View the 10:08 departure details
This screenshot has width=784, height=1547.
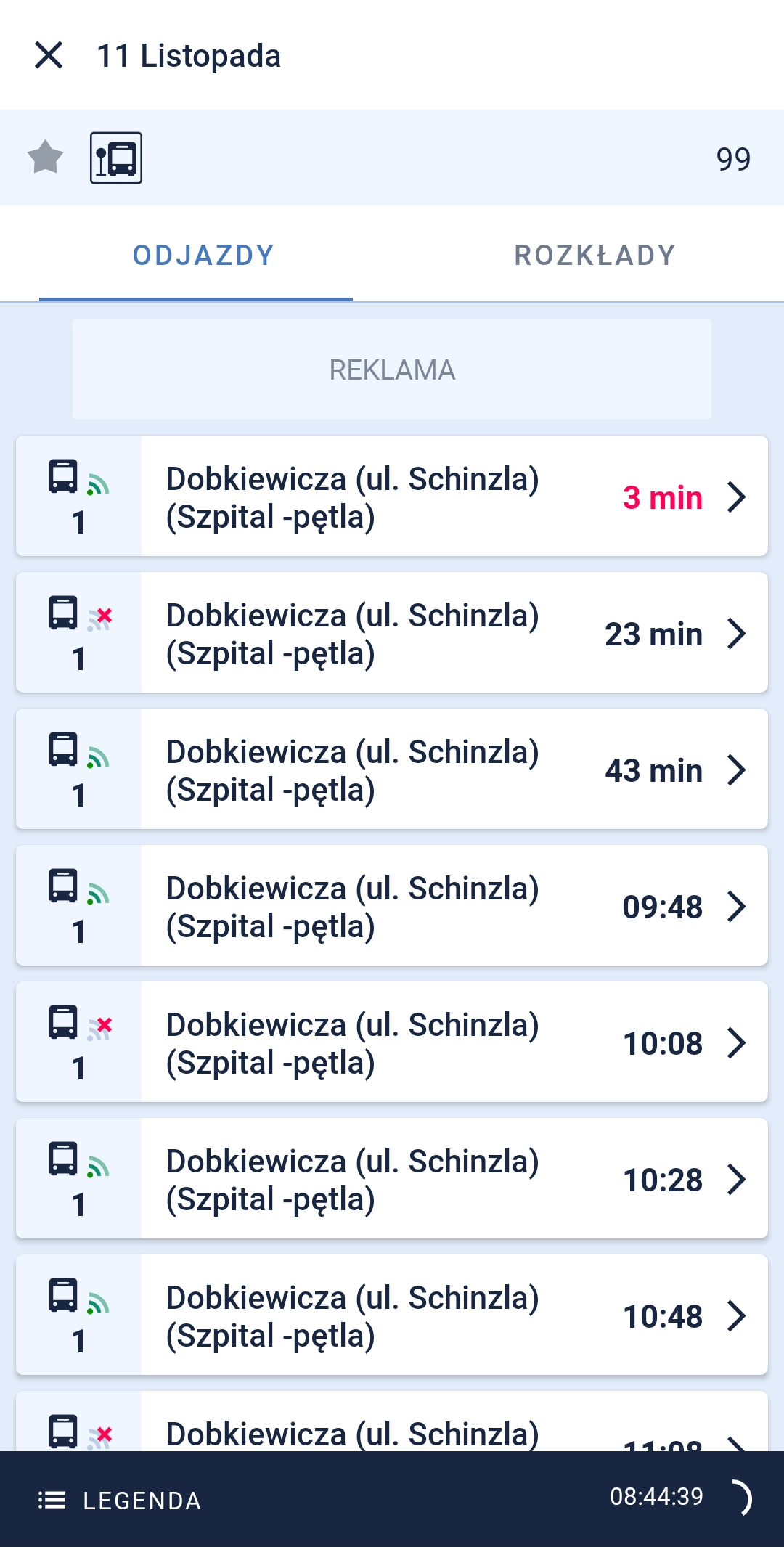tap(392, 1042)
